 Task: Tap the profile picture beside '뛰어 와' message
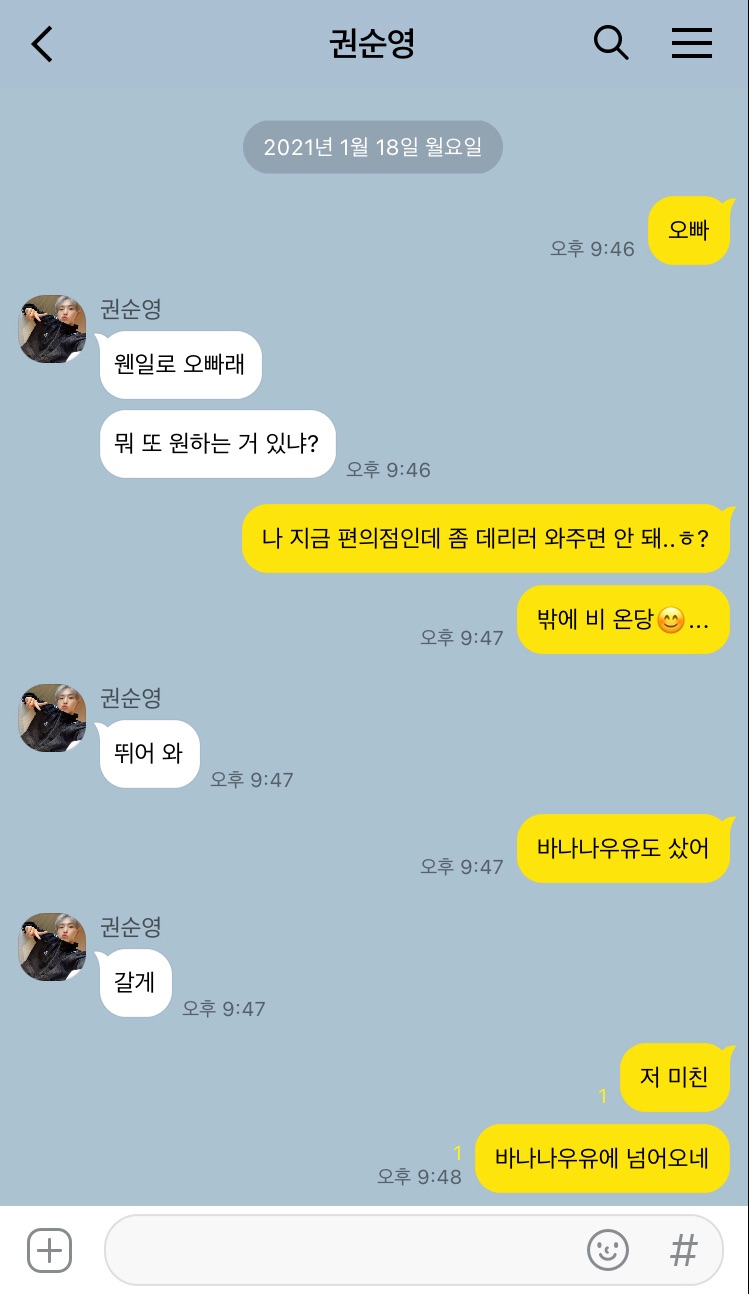51,718
